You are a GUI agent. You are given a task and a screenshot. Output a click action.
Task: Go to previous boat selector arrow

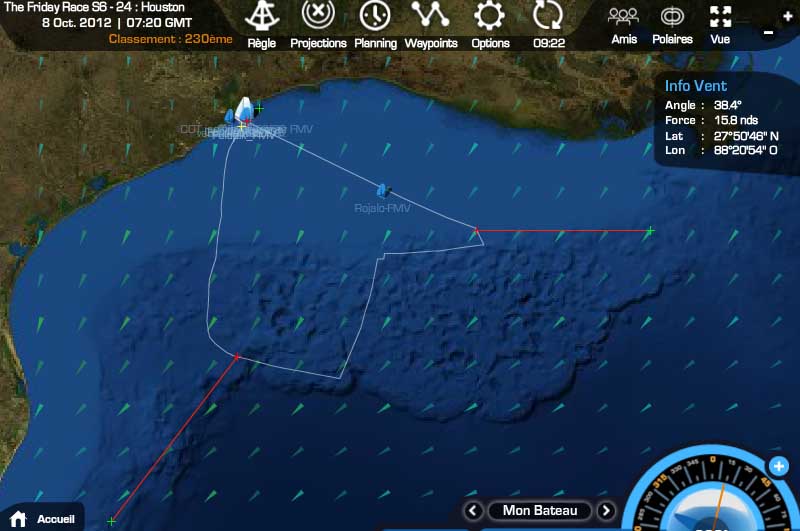475,511
